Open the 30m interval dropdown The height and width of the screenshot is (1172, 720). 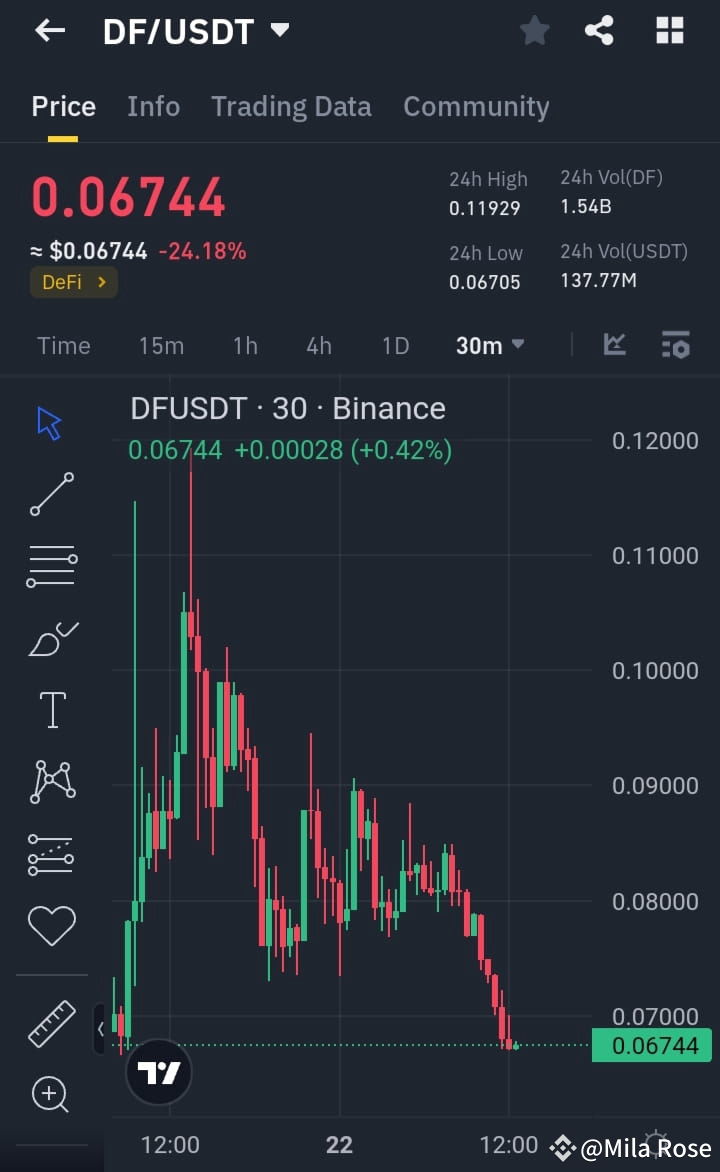[x=489, y=345]
